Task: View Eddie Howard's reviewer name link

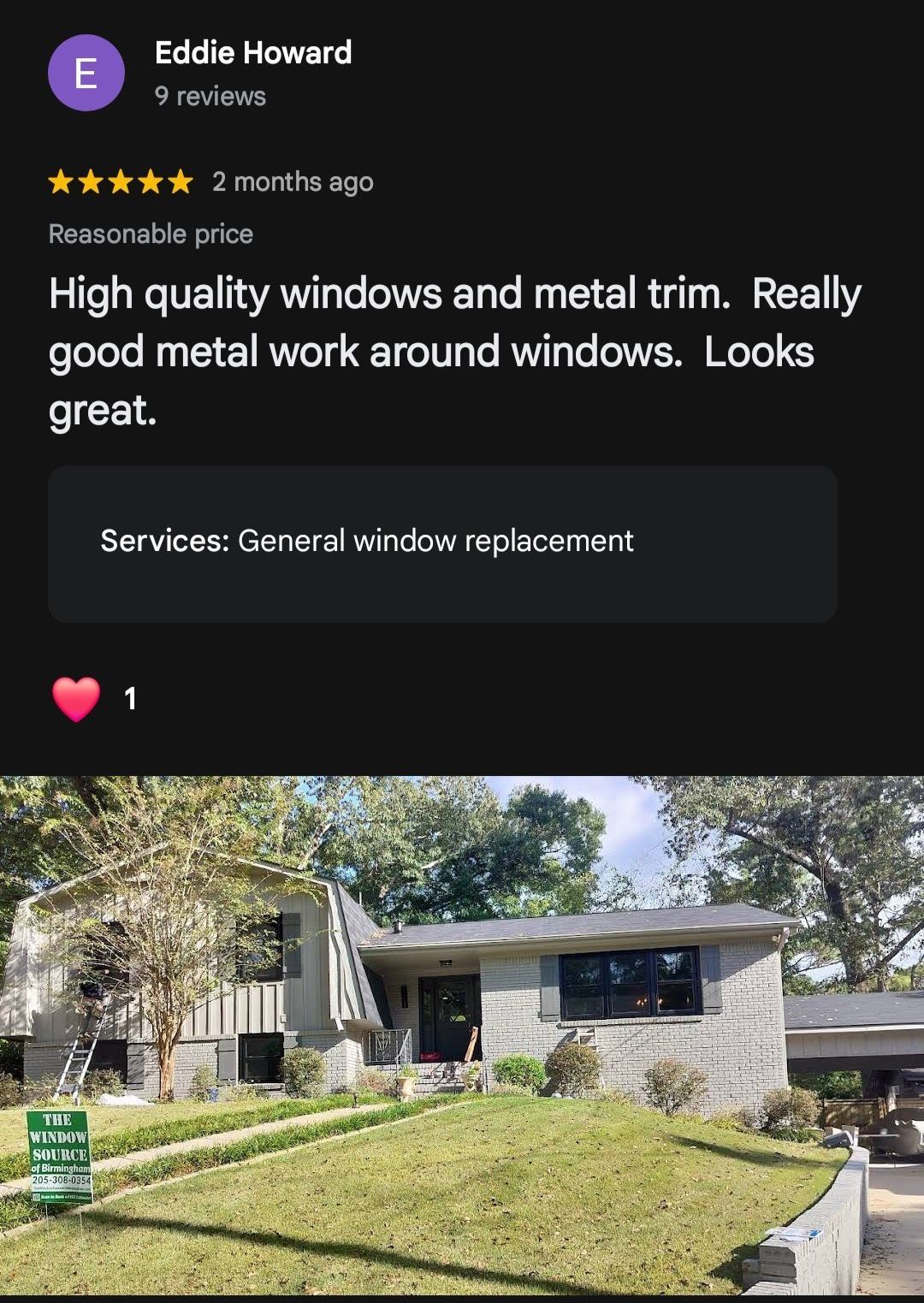Action: [253, 53]
